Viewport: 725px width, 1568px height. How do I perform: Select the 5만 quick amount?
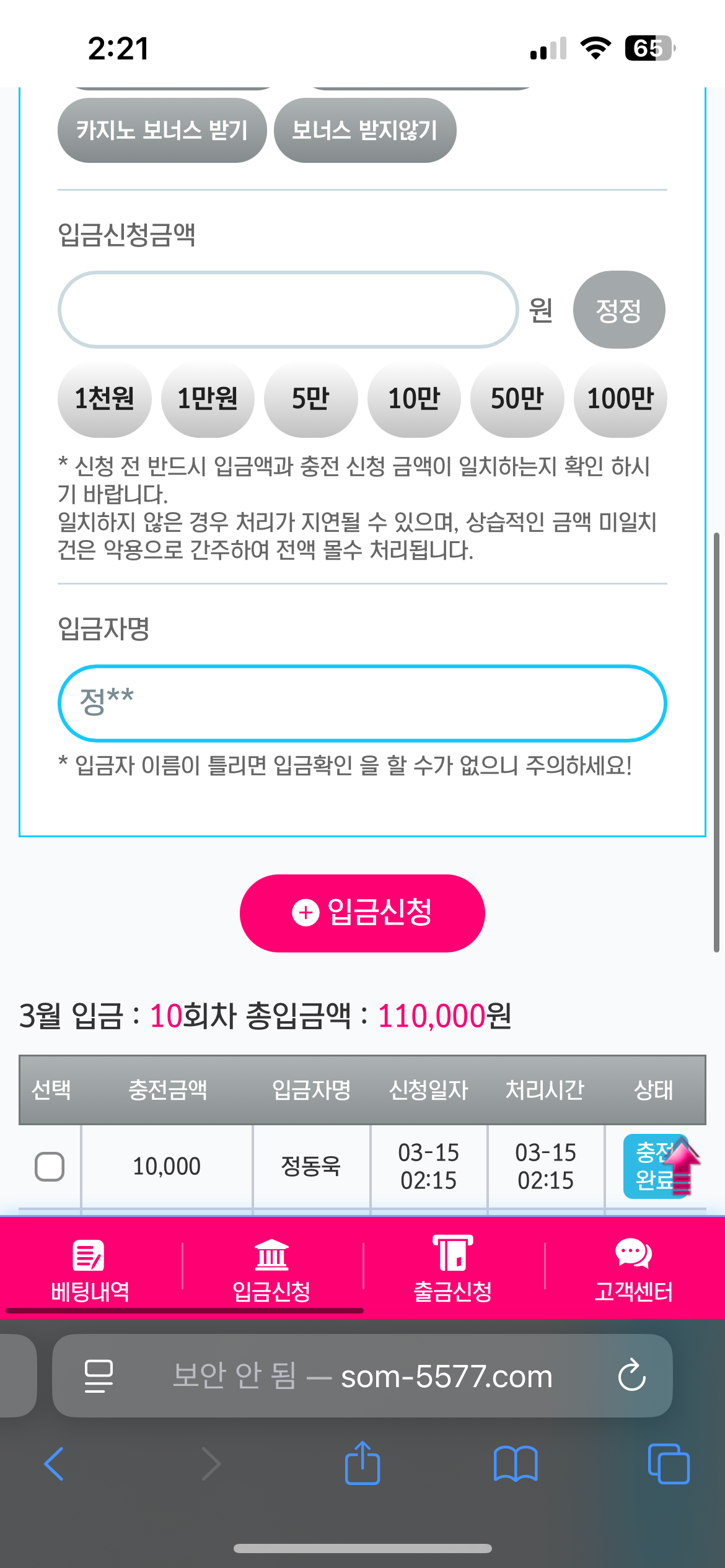(x=310, y=399)
